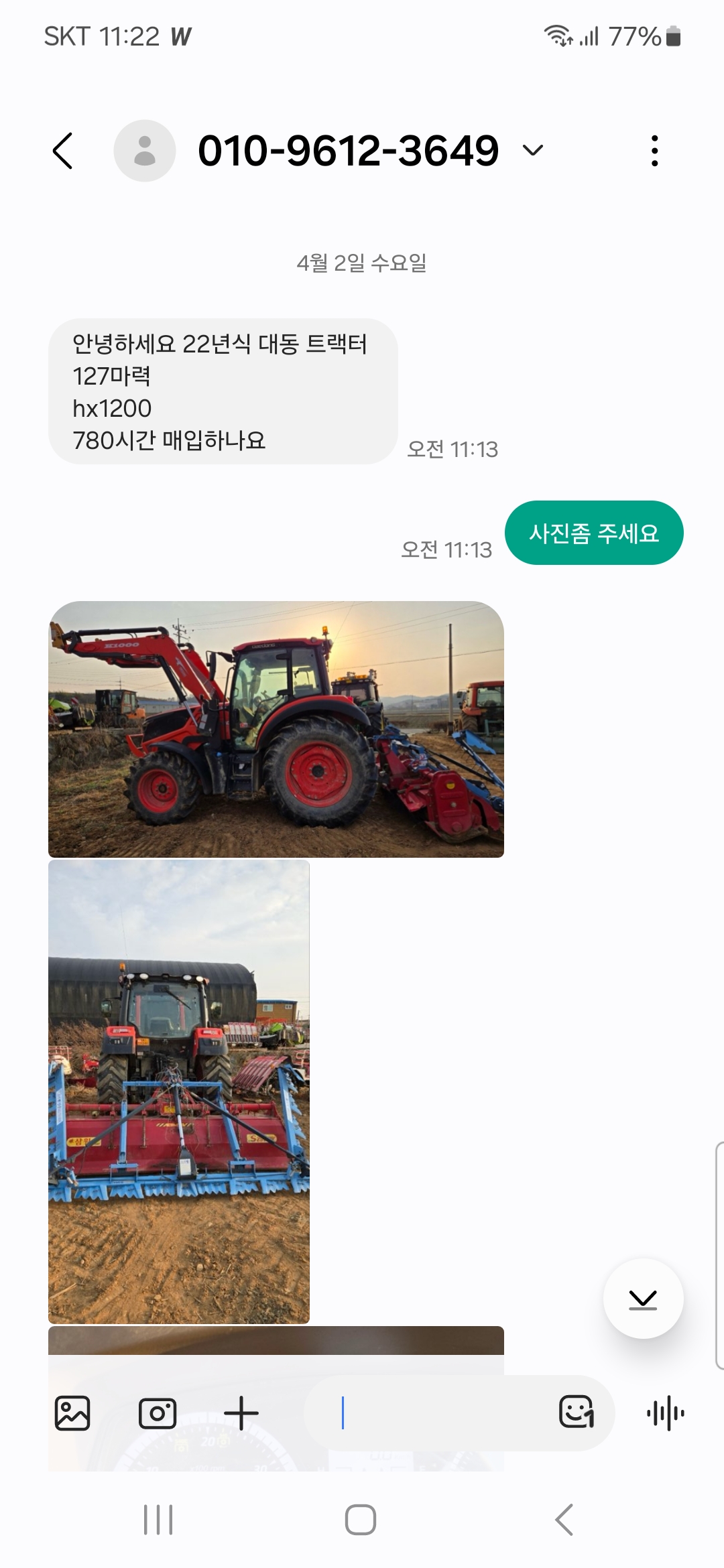Open the rear-view tractor photo
Viewport: 724px width, 1568px height.
click(x=179, y=1091)
